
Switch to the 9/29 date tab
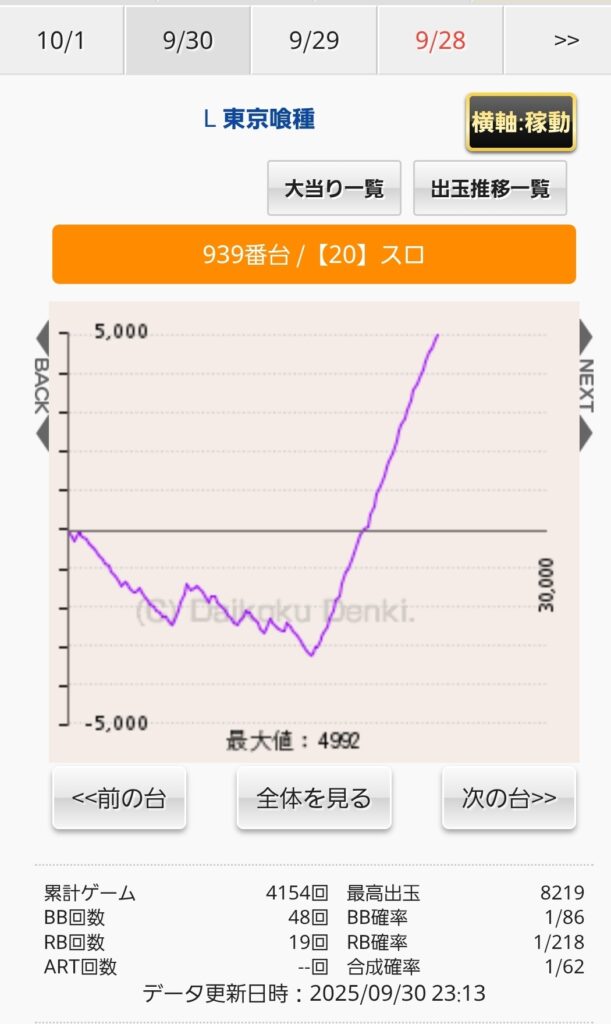click(314, 40)
